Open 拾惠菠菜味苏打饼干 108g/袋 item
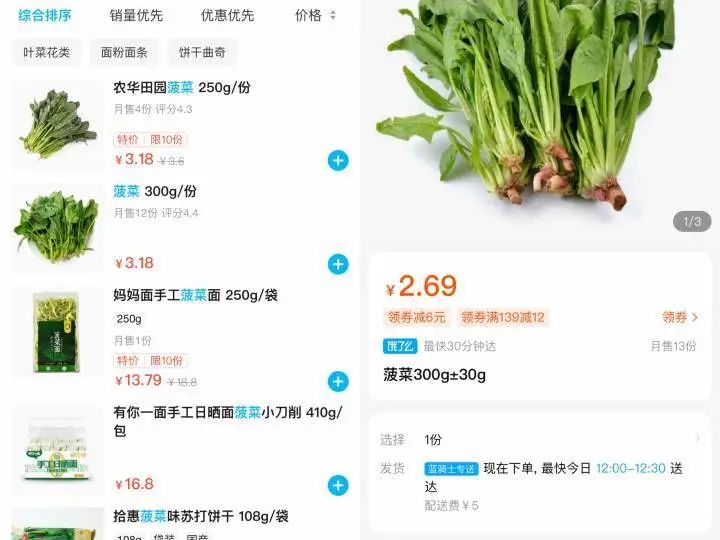Screen dimensions: 720x540 [200, 517]
